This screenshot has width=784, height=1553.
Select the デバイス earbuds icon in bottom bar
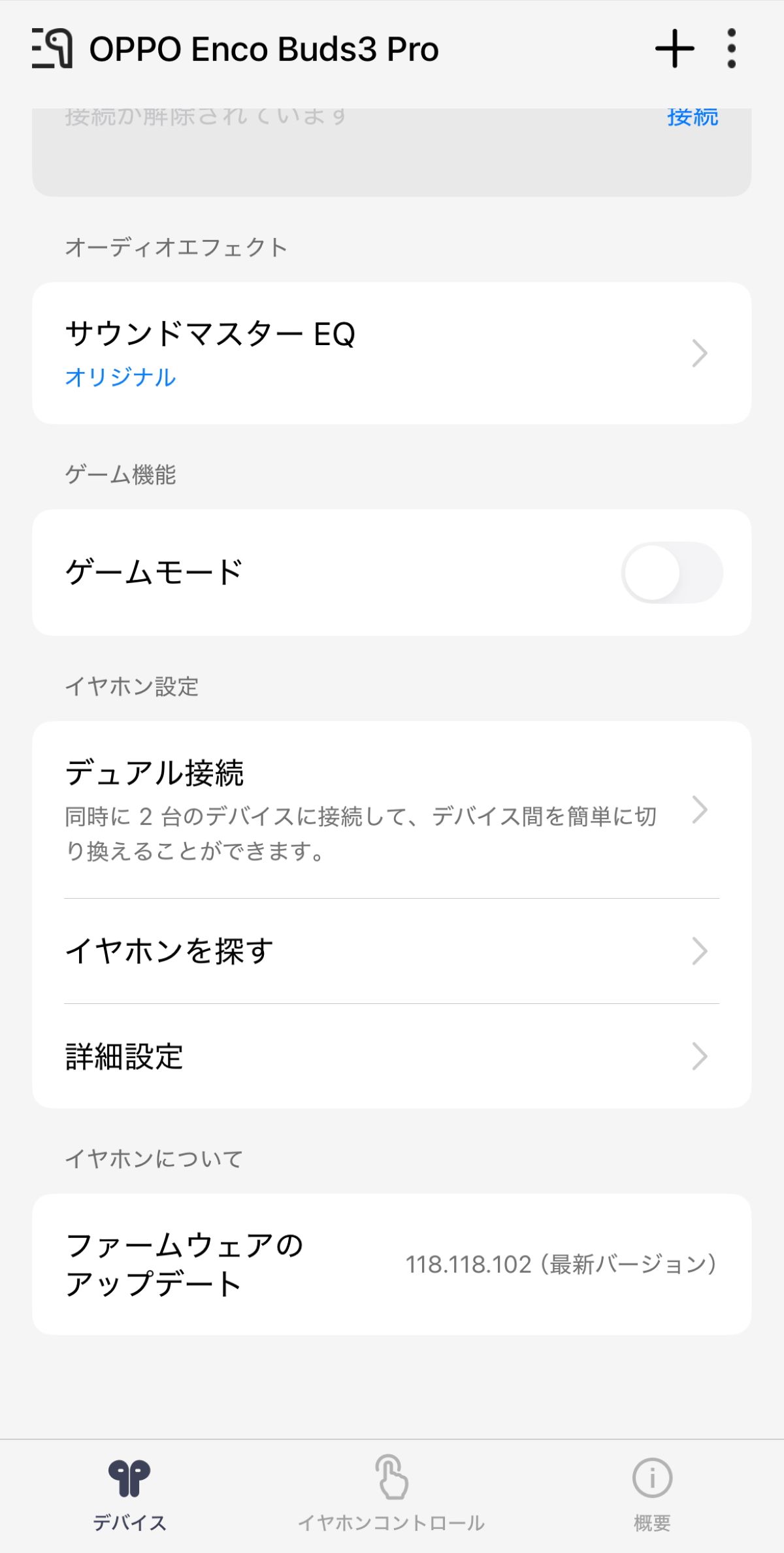tap(130, 1477)
